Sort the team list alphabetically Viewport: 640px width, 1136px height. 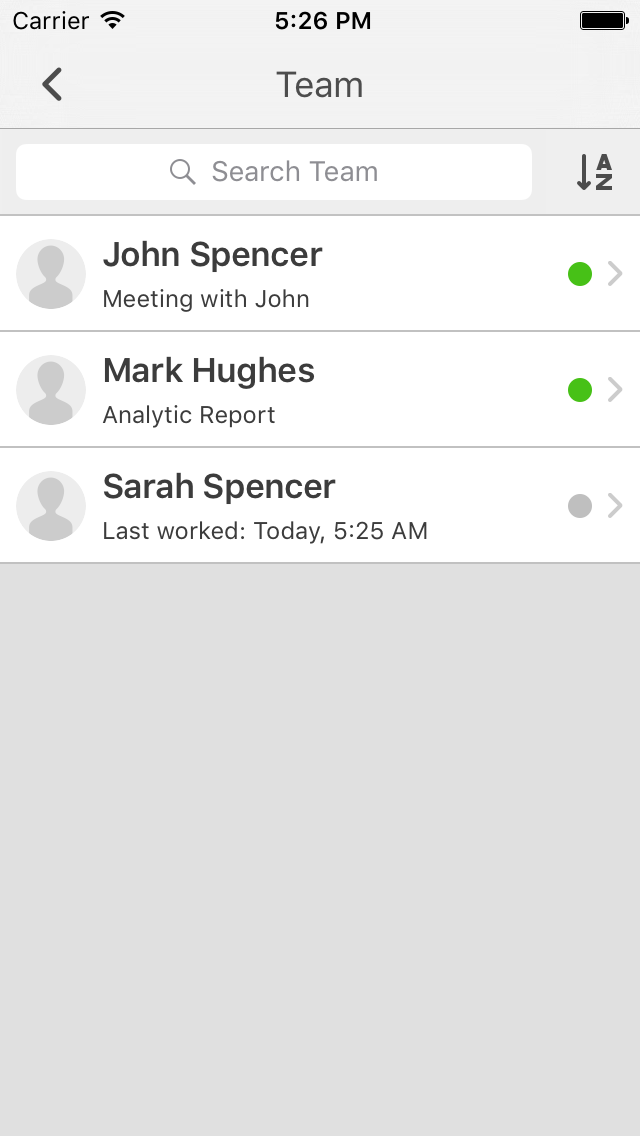(x=594, y=172)
